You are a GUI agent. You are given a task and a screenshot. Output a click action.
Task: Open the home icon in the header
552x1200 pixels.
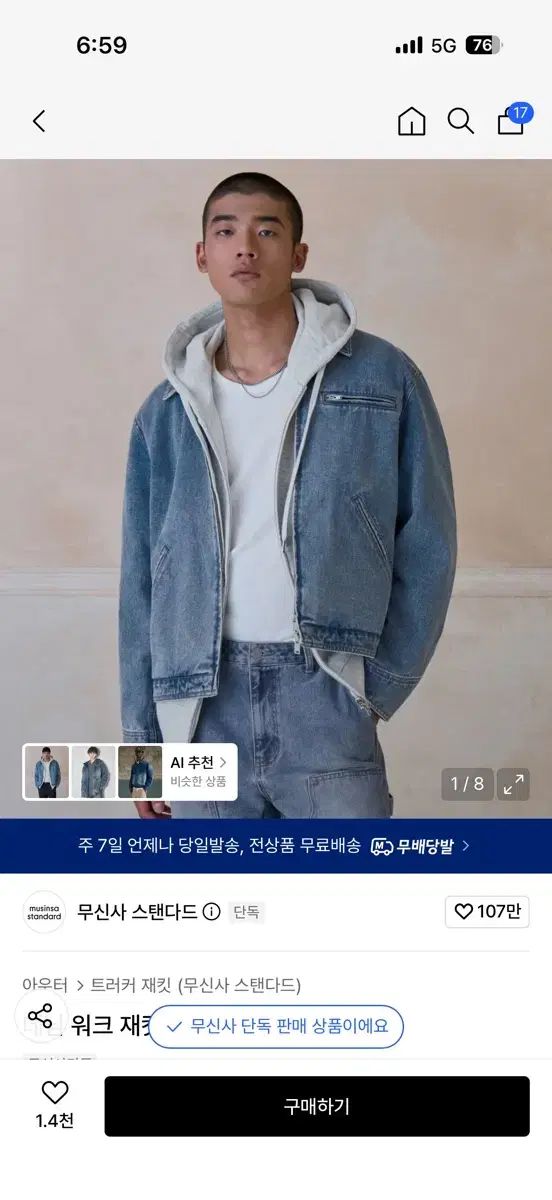[411, 121]
